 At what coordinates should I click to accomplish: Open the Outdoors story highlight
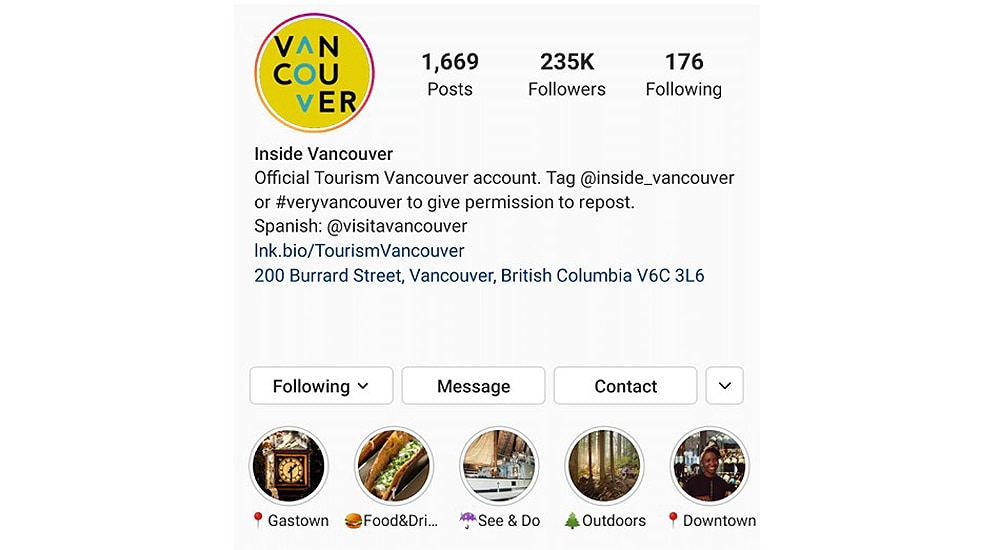604,466
